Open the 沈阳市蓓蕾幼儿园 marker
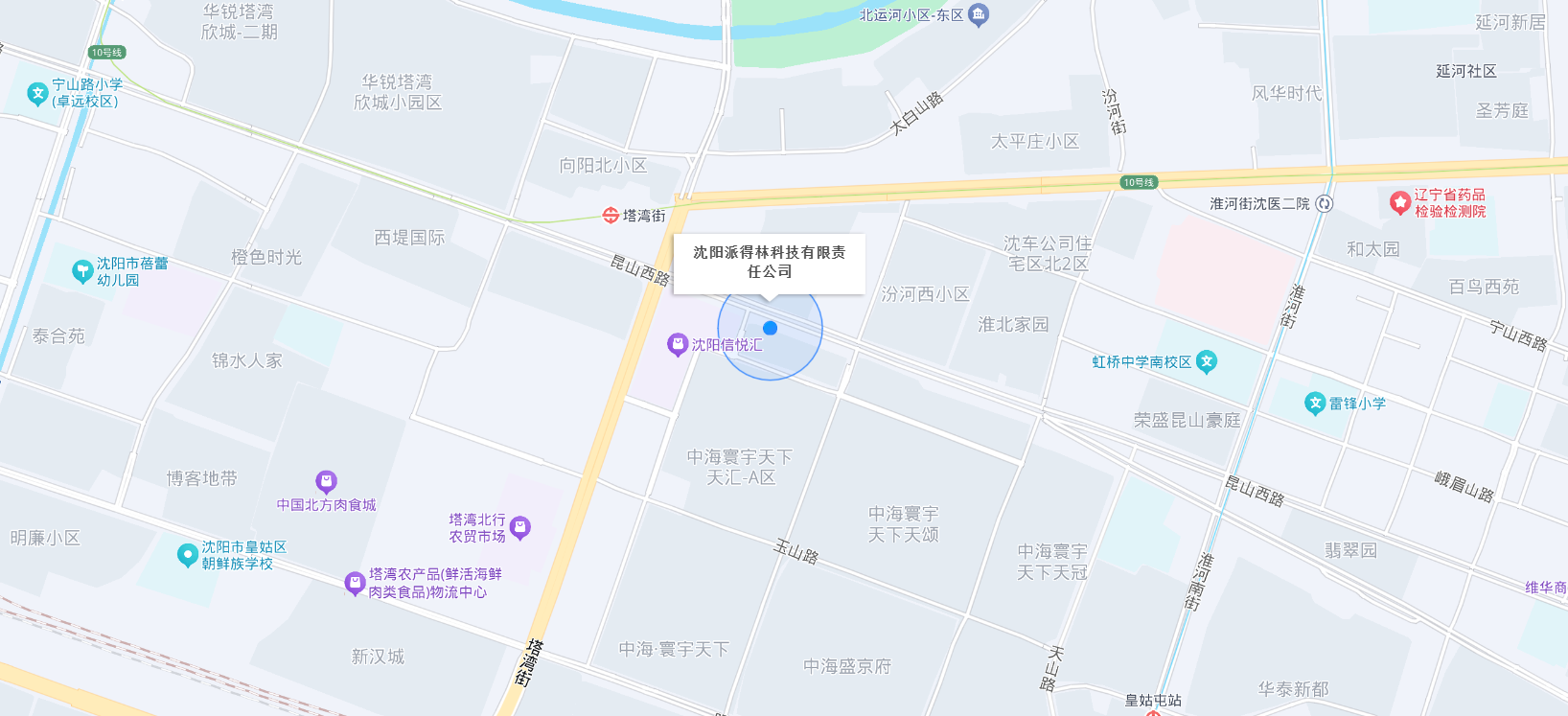This screenshot has height=716, width=1568. [x=82, y=271]
